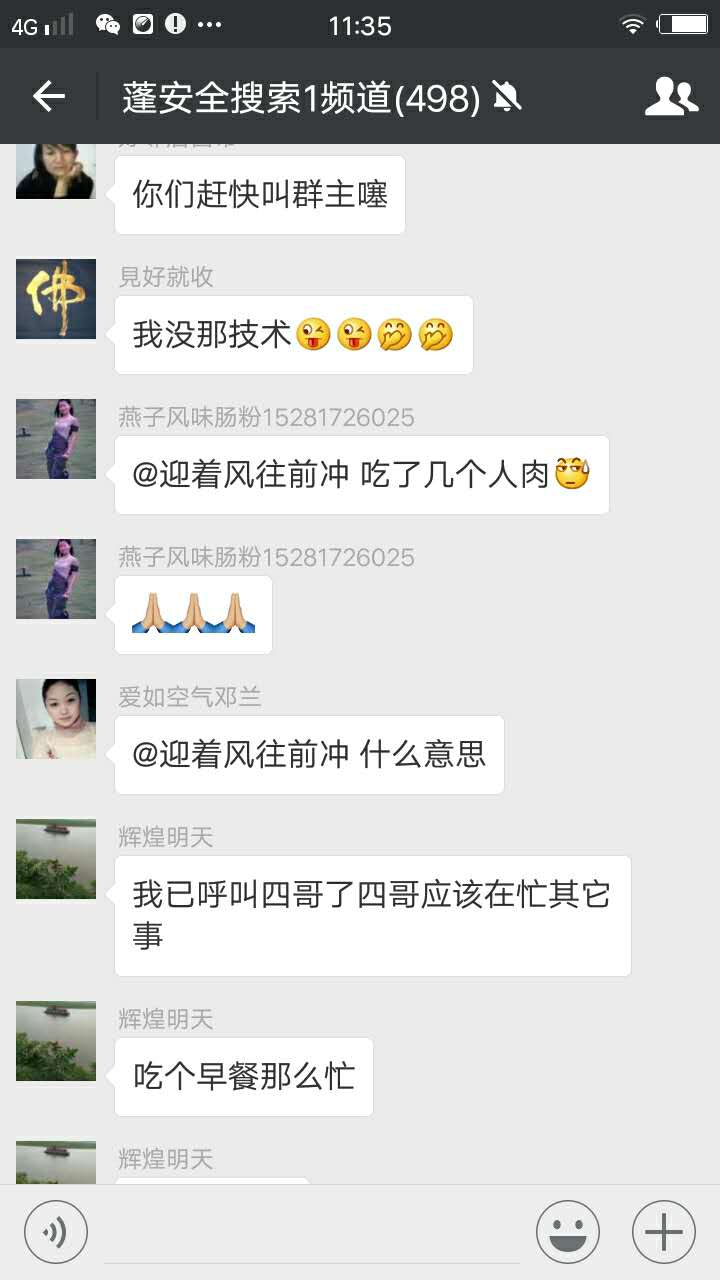Tap avatar beside 你们赶快叫群主噻 message
The image size is (720, 1280).
56,172
